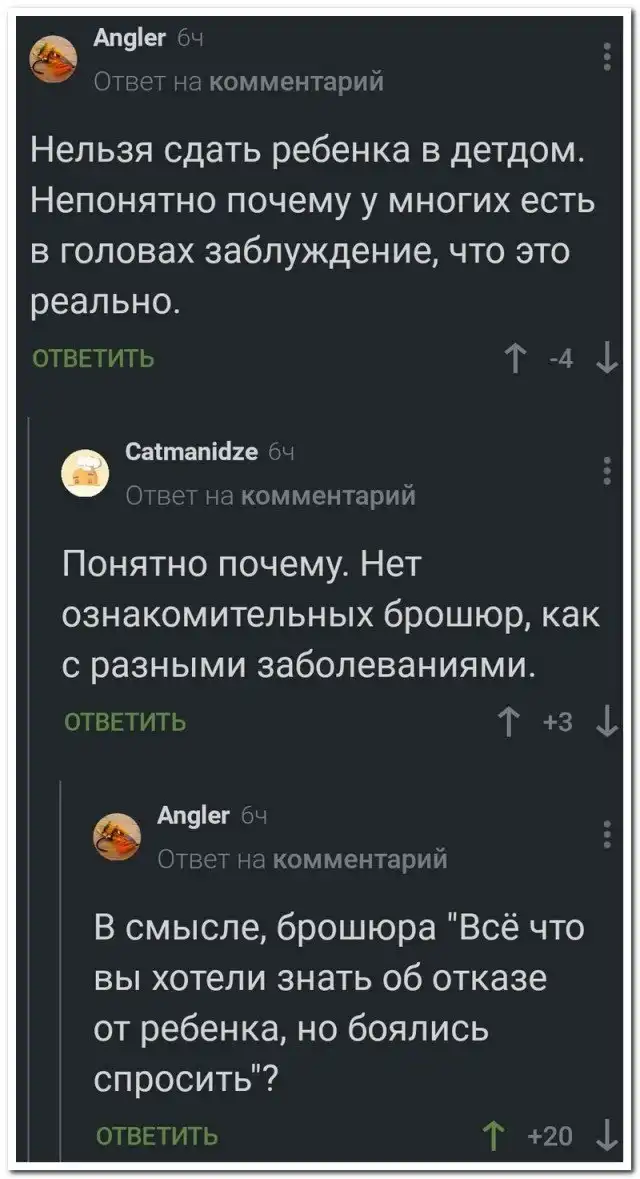
Task: Open parent comment link in Catmanidze's reply
Action: pos(328,494)
